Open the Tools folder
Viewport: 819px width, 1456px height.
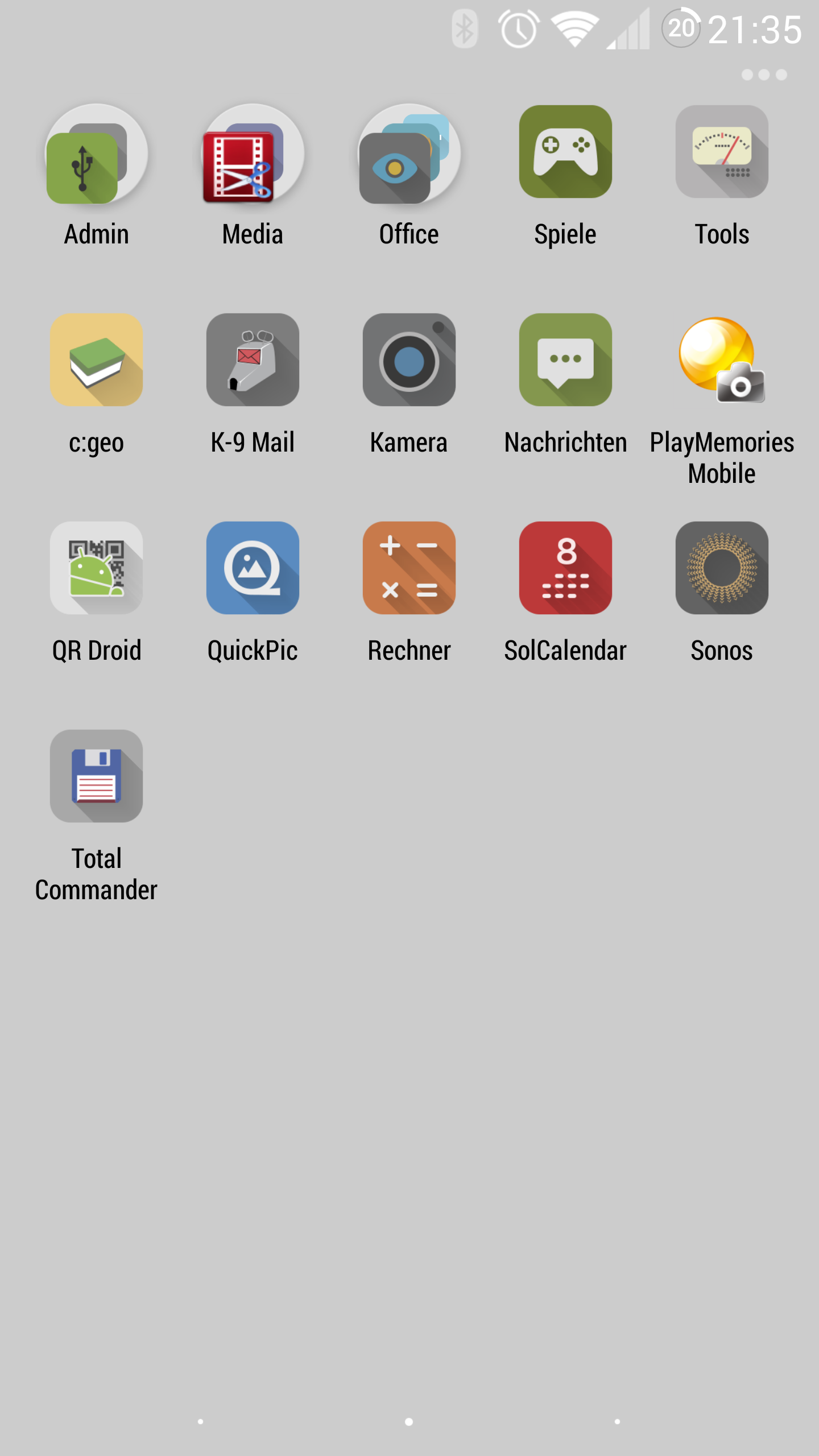coord(722,152)
